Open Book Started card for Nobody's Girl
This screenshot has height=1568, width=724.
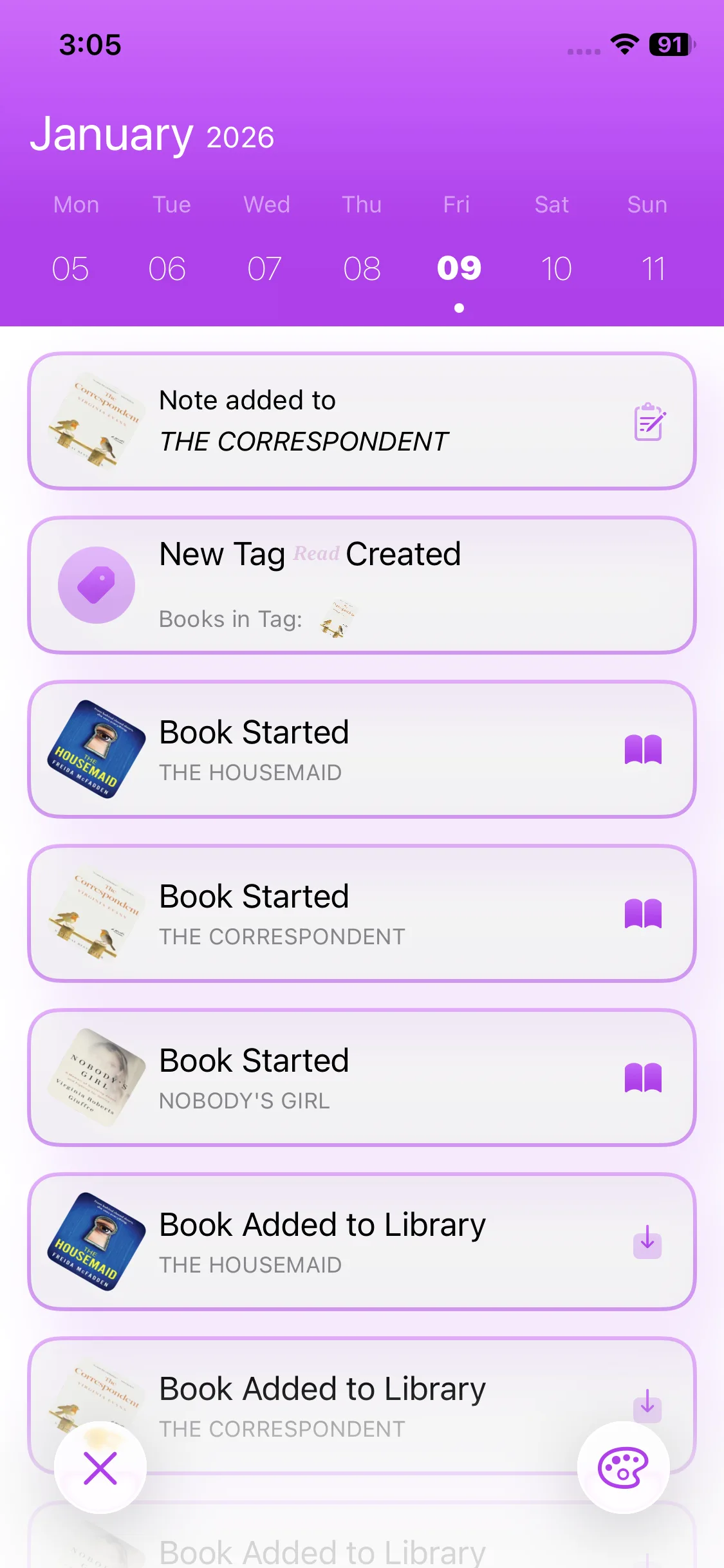(362, 1078)
